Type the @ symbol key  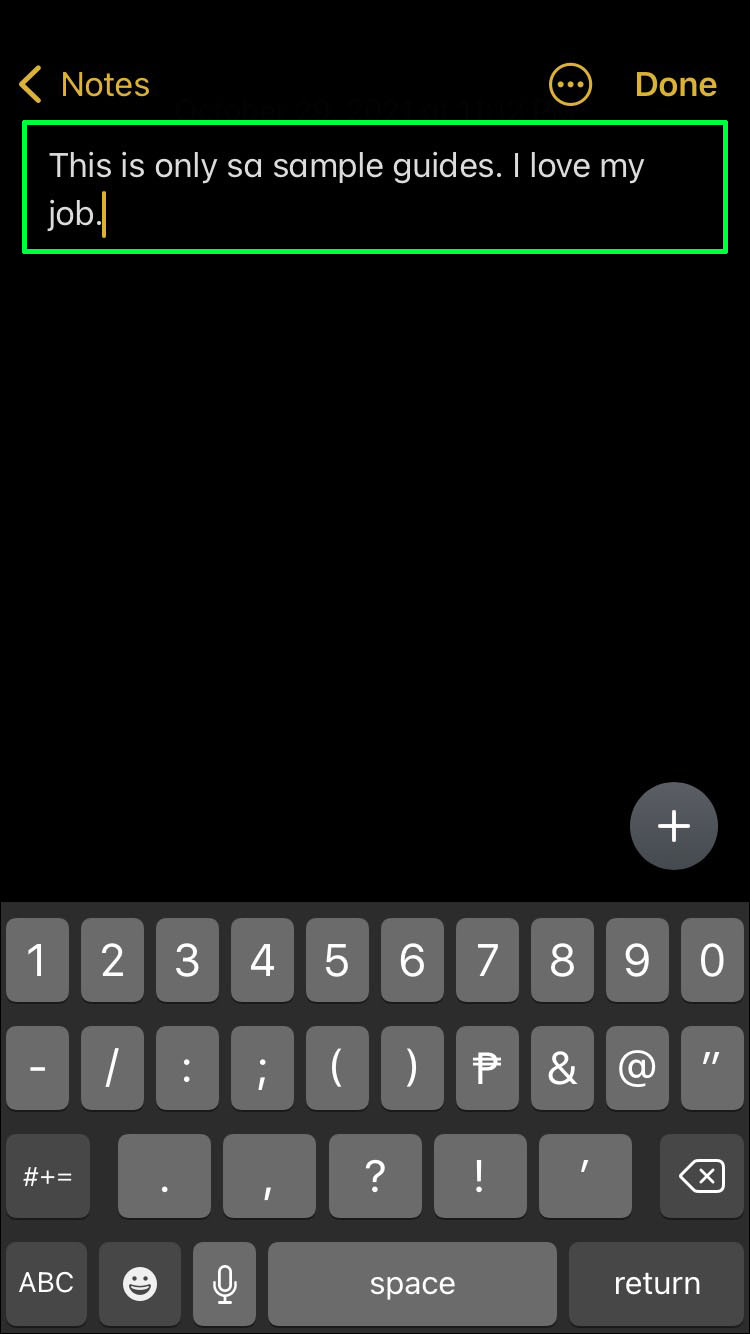click(x=637, y=1068)
